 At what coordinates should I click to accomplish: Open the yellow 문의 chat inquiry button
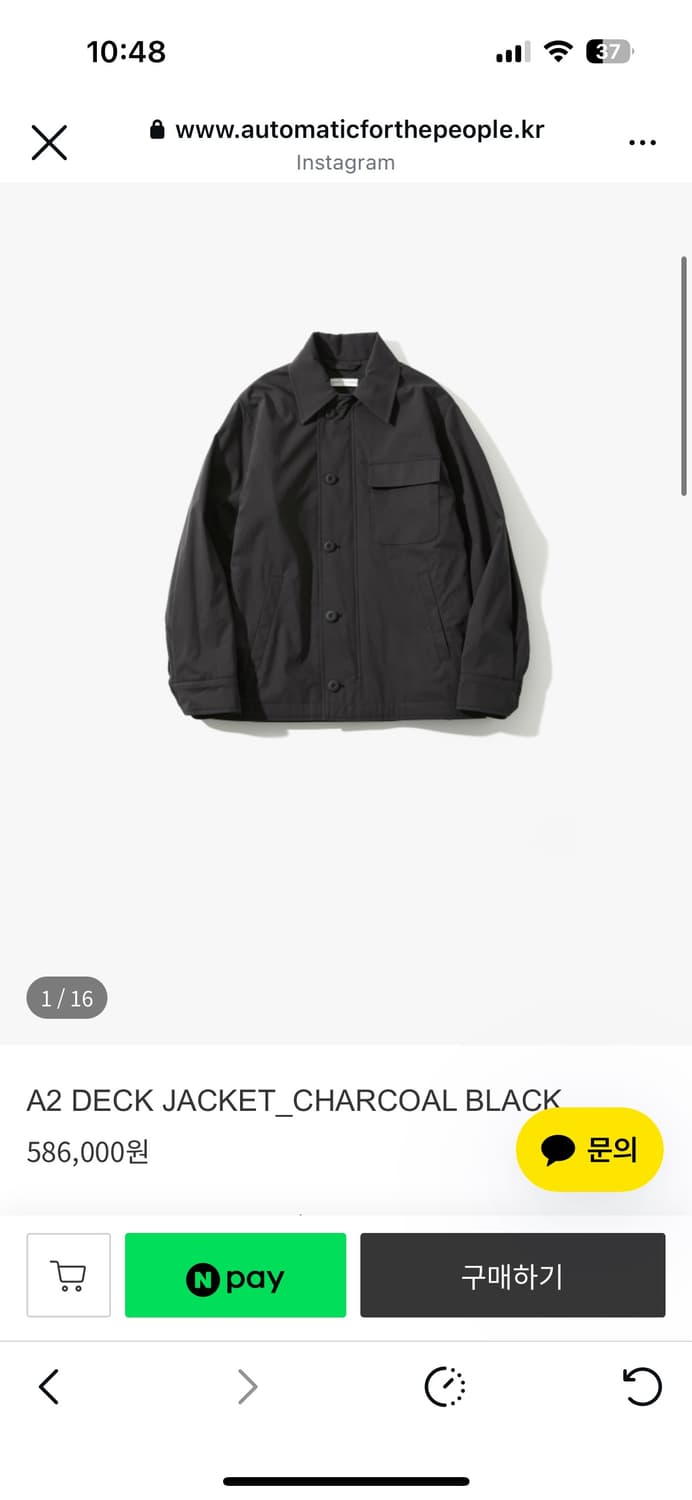590,1150
